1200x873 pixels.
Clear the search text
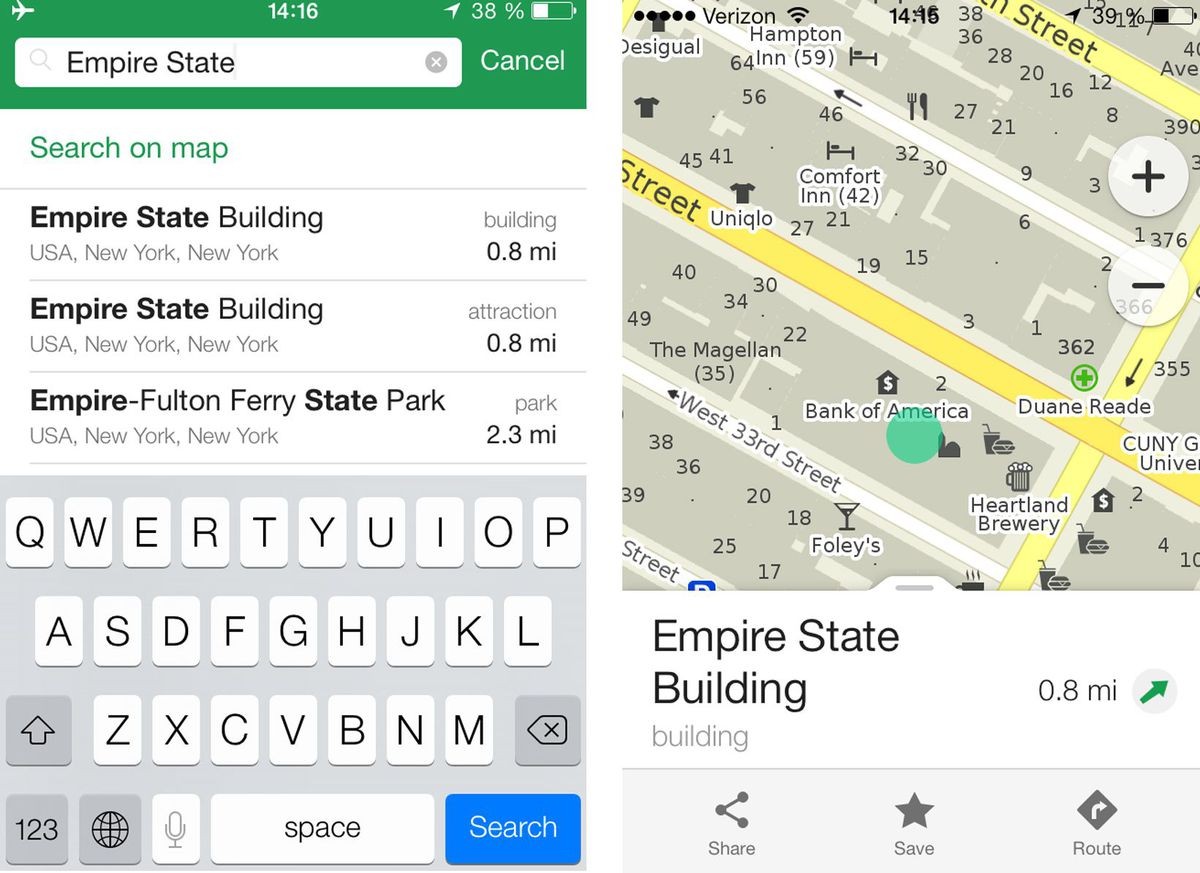tap(436, 62)
